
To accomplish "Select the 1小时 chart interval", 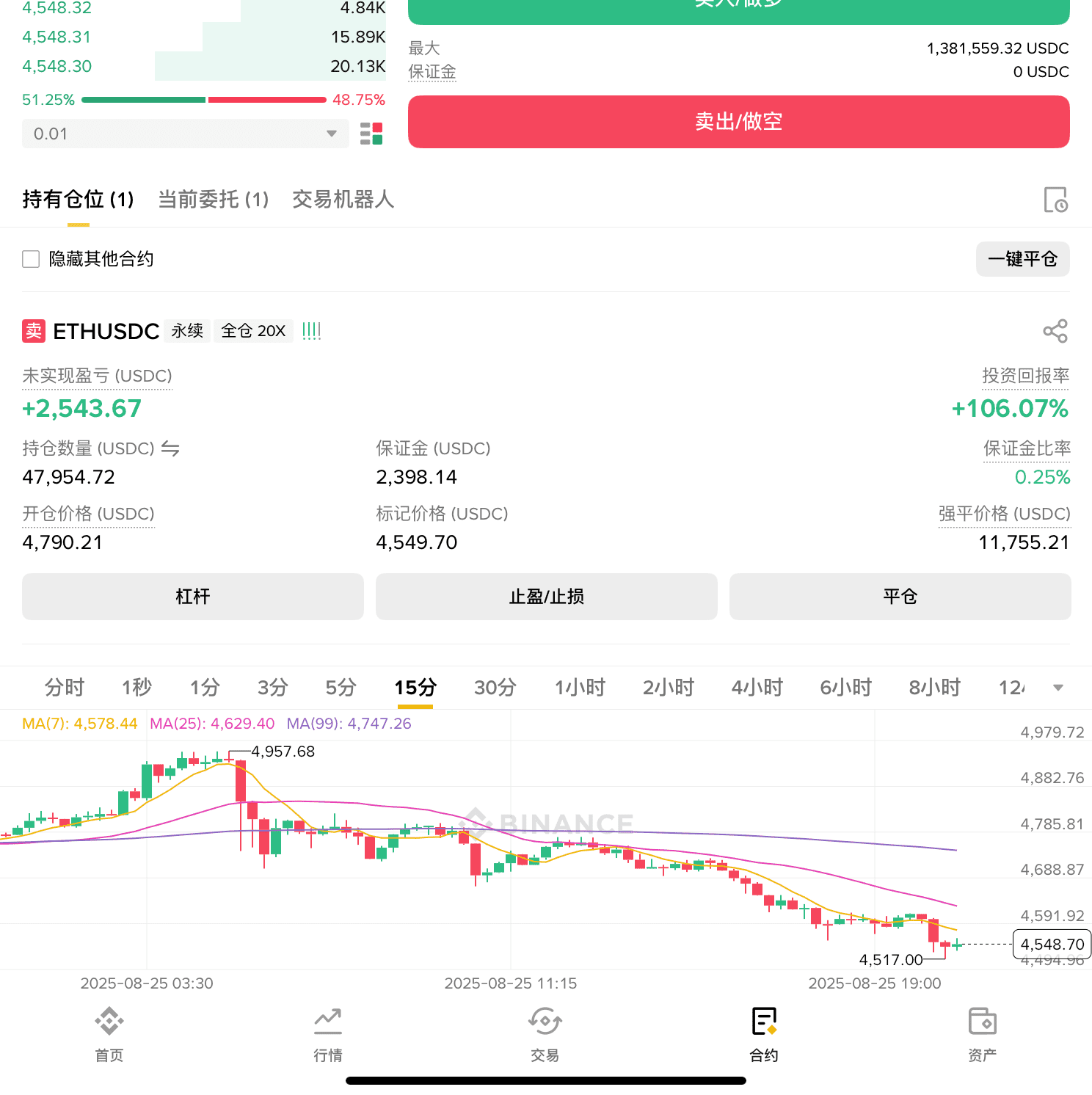I will pyautogui.click(x=580, y=688).
